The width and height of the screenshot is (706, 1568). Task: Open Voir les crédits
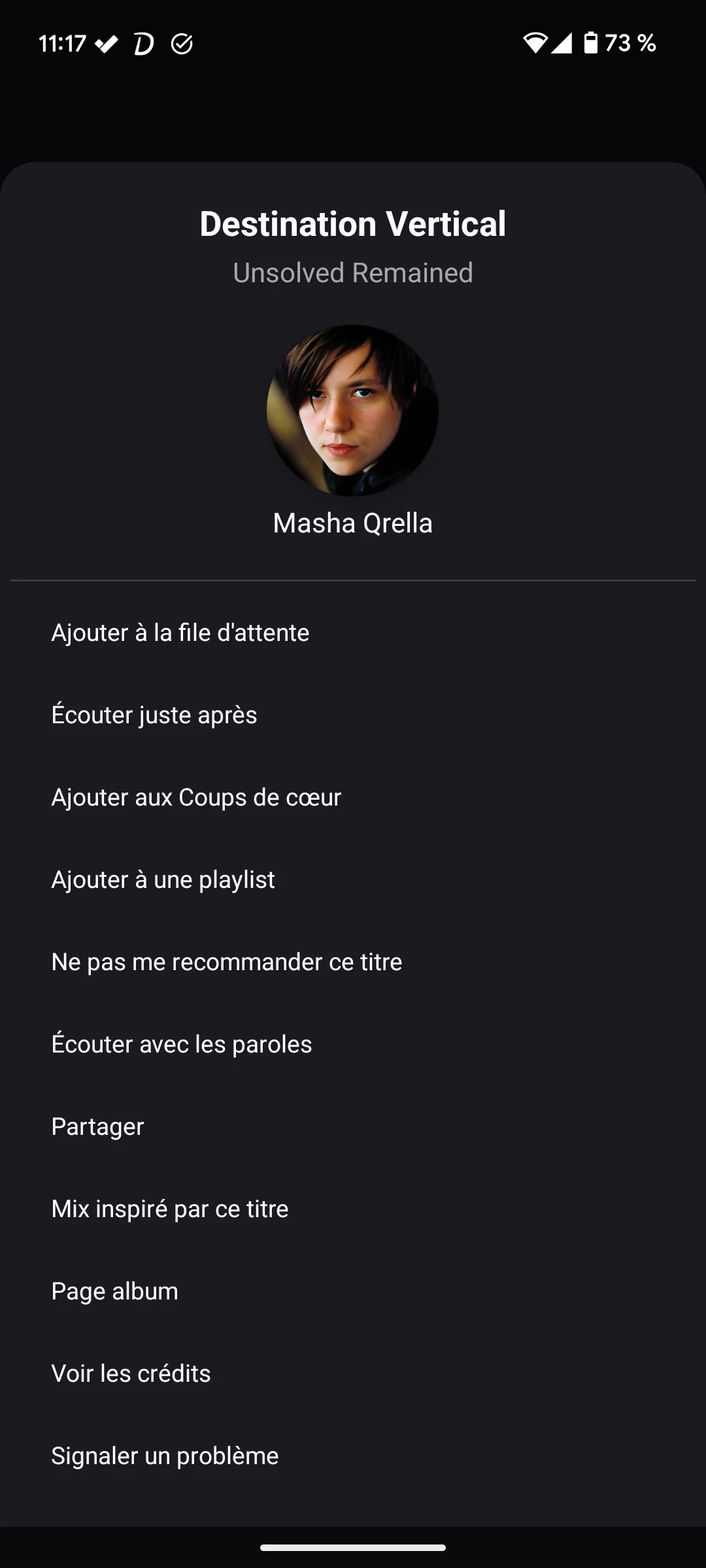pos(131,1373)
